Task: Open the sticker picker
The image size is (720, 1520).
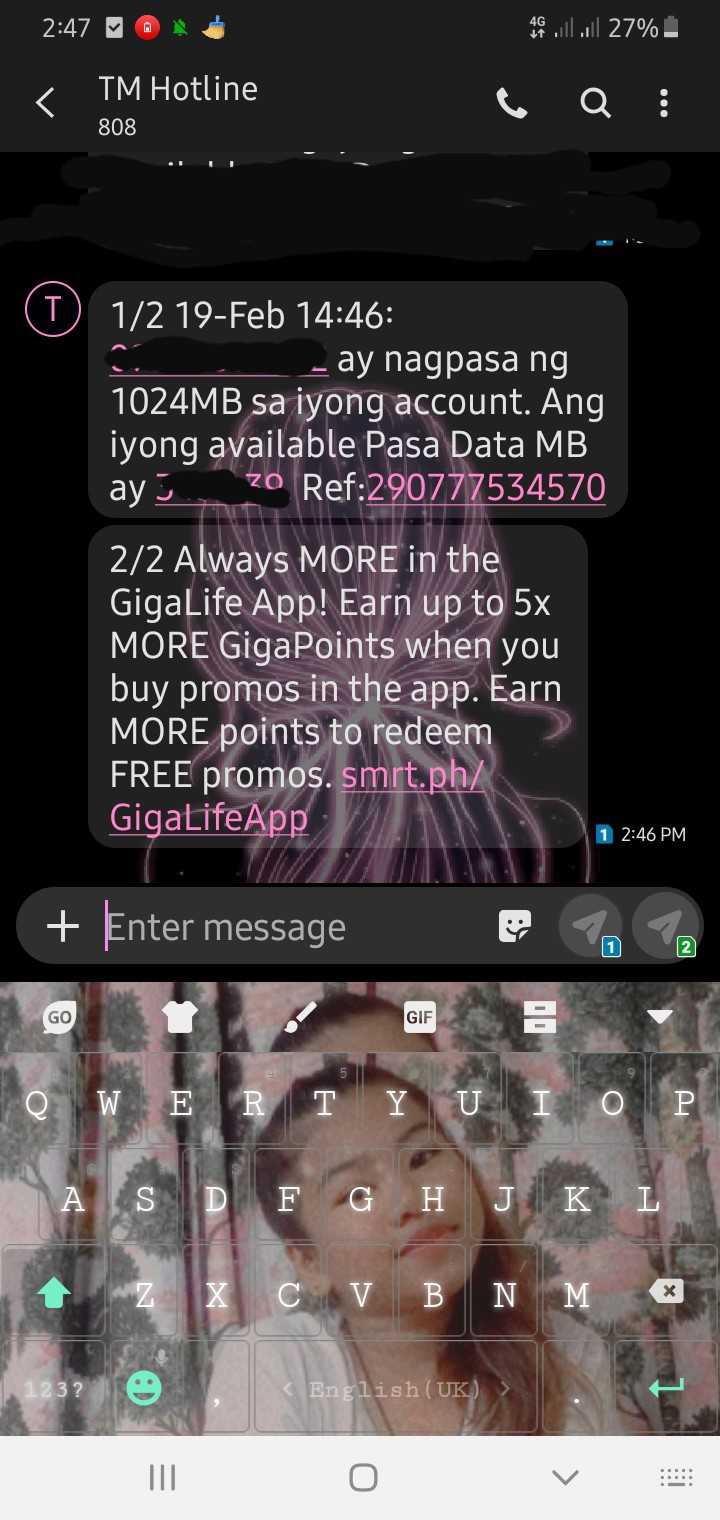Action: pos(515,927)
